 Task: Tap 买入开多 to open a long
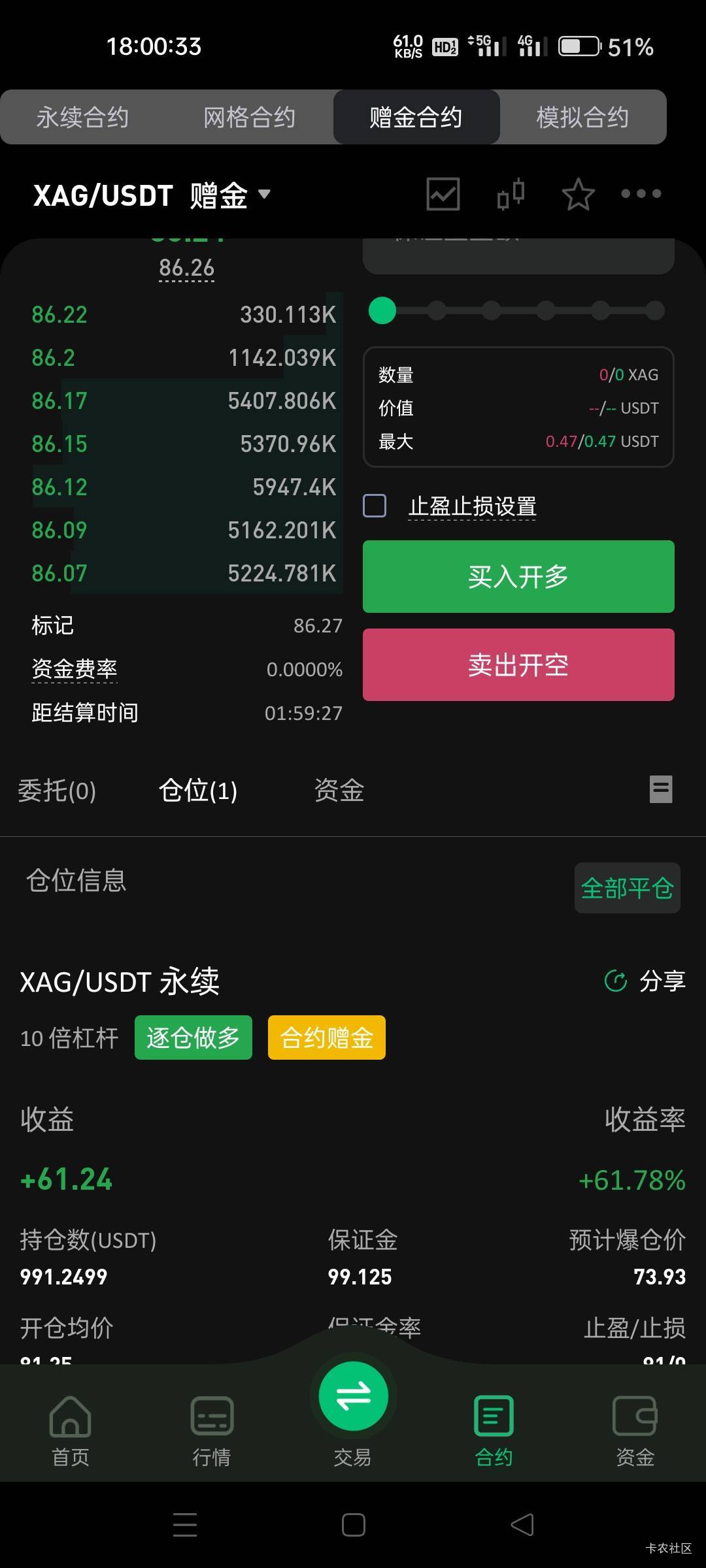518,576
